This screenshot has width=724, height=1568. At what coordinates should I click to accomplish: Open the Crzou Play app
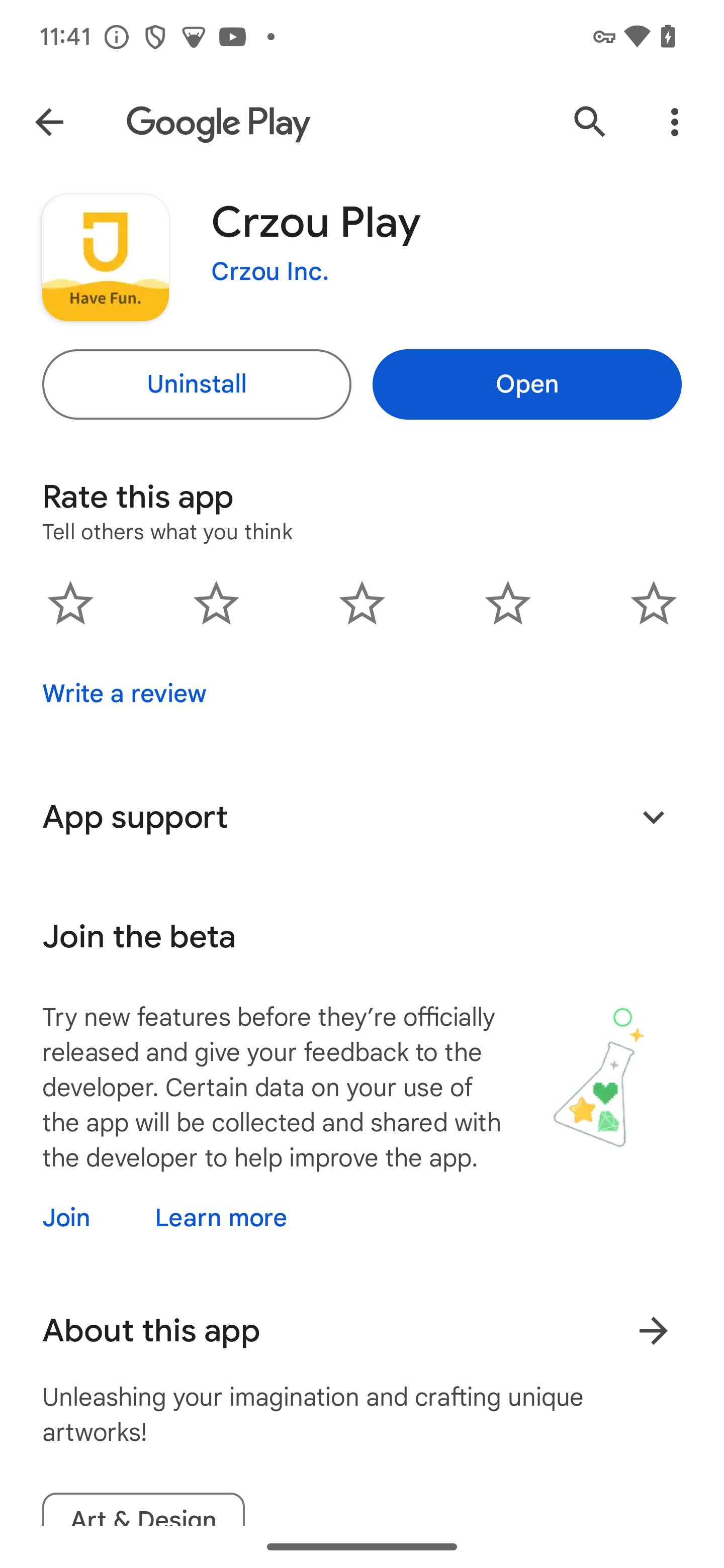527,384
